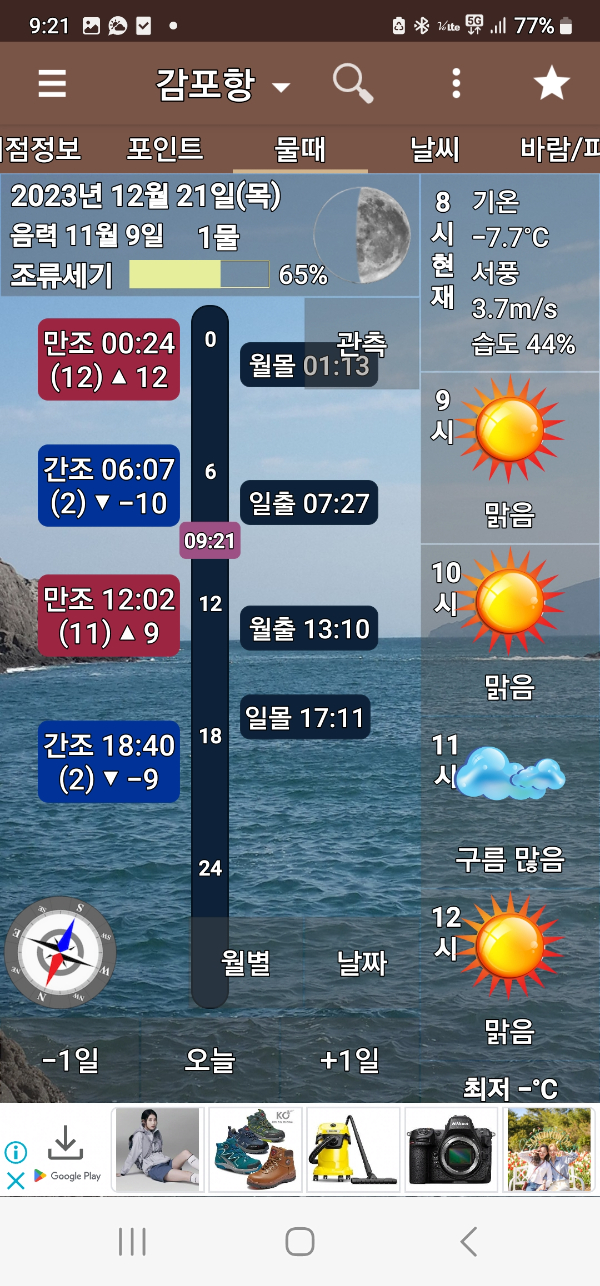Close the ad banner with the X
Image resolution: width=600 pixels, height=1286 pixels.
pyautogui.click(x=16, y=1181)
